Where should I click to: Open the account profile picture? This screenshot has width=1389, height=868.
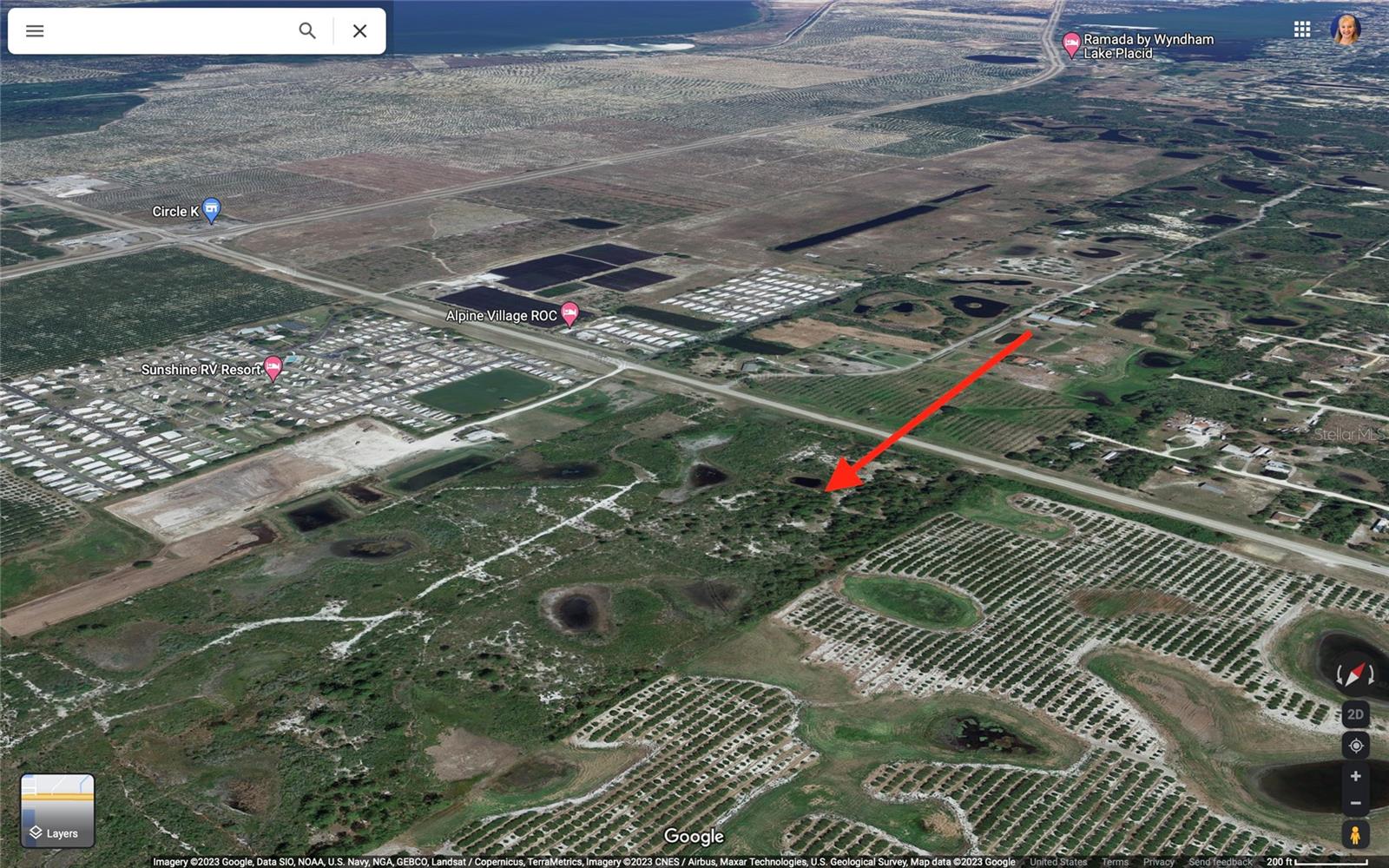coord(1346,30)
